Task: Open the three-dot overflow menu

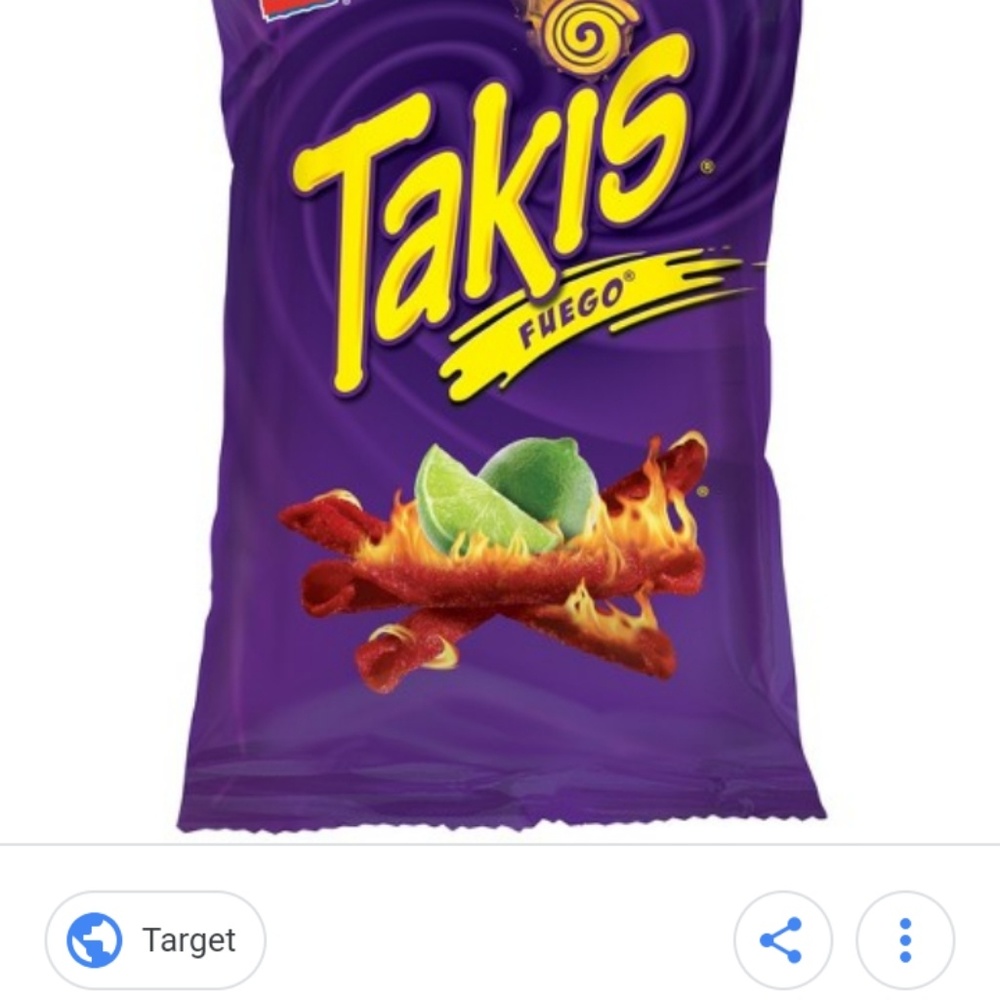Action: [905, 940]
